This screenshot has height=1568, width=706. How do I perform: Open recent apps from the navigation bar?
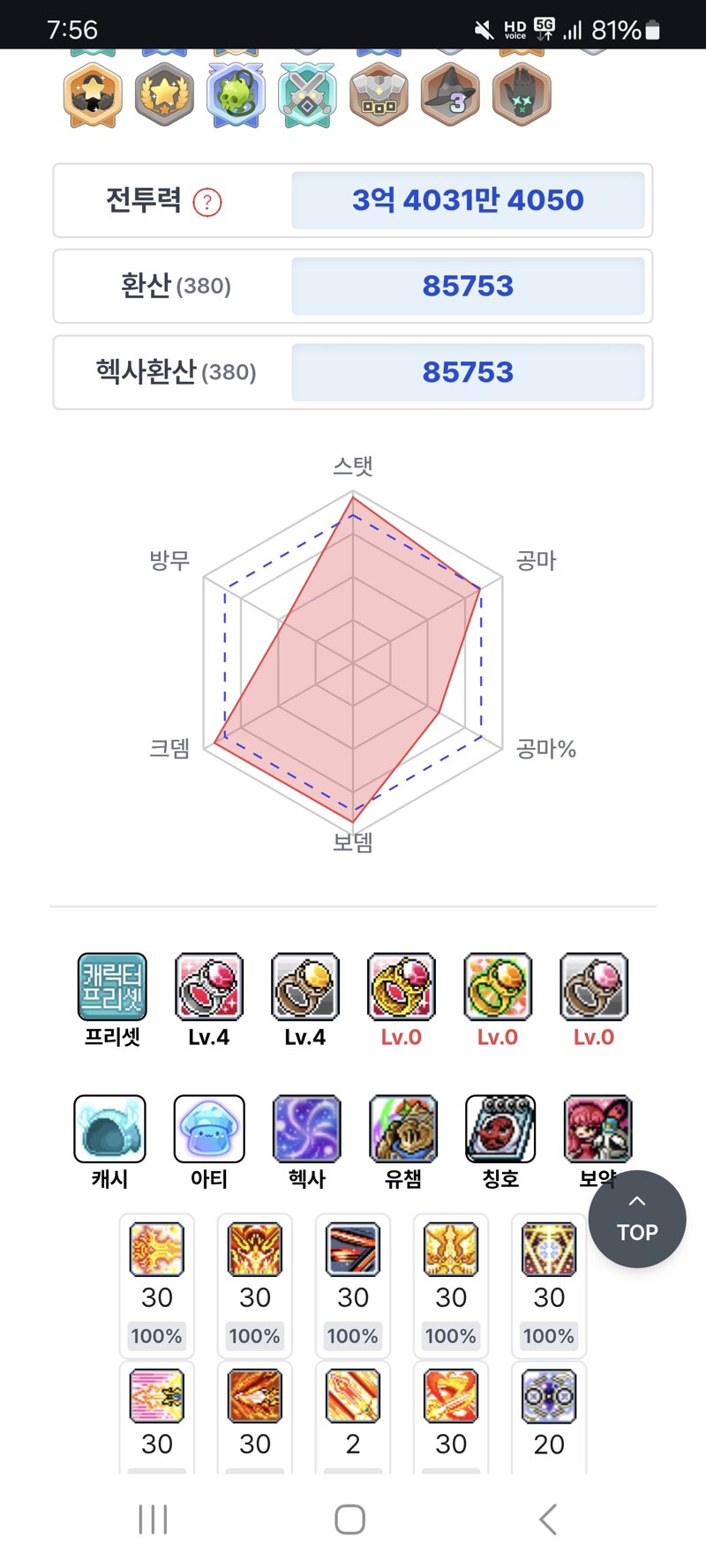153,1519
